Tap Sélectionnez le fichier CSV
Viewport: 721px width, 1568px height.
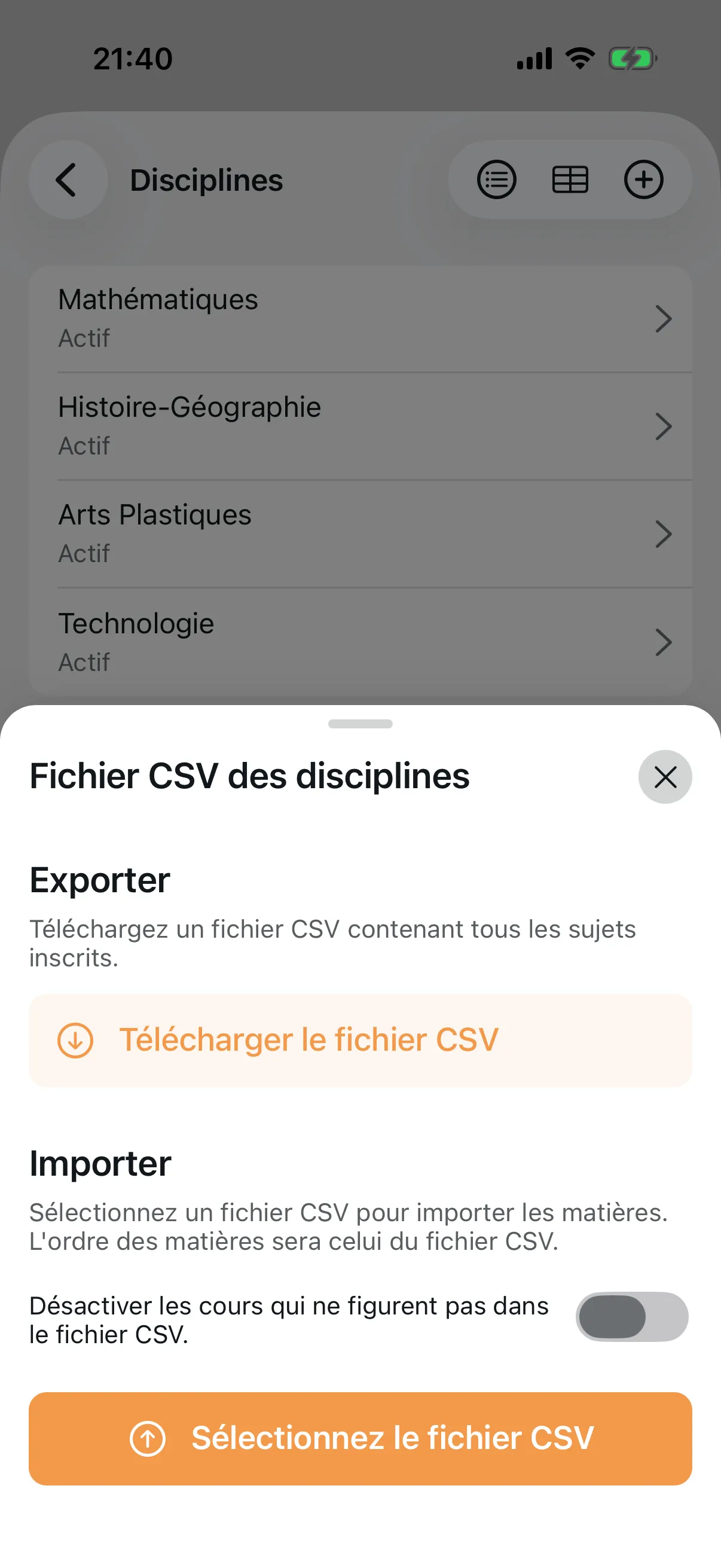pos(360,1438)
